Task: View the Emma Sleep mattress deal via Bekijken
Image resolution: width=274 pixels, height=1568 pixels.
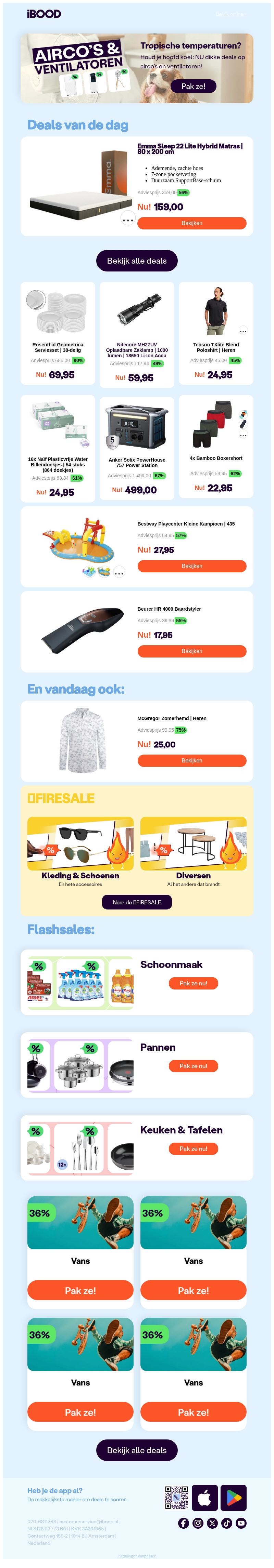Action: pyautogui.click(x=191, y=223)
